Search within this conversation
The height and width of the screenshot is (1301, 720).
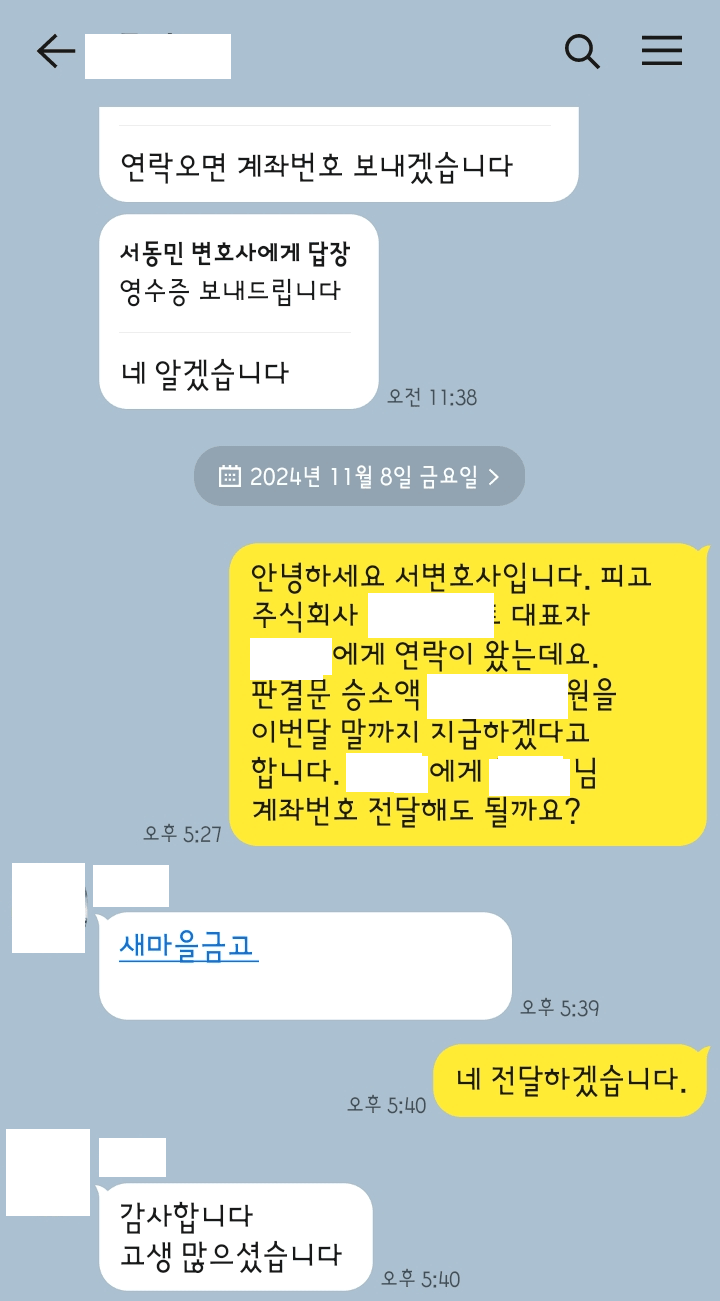[582, 51]
